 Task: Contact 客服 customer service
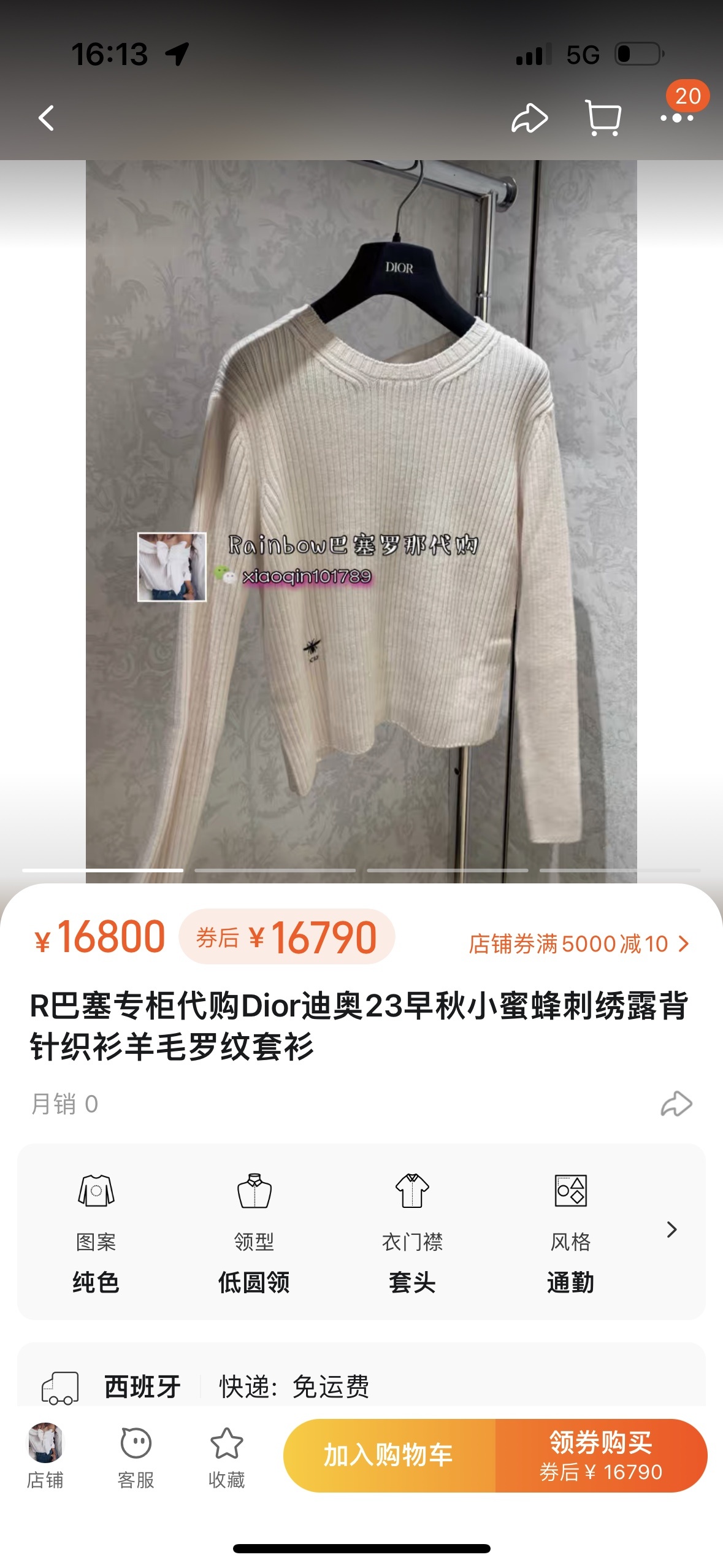point(136,1456)
